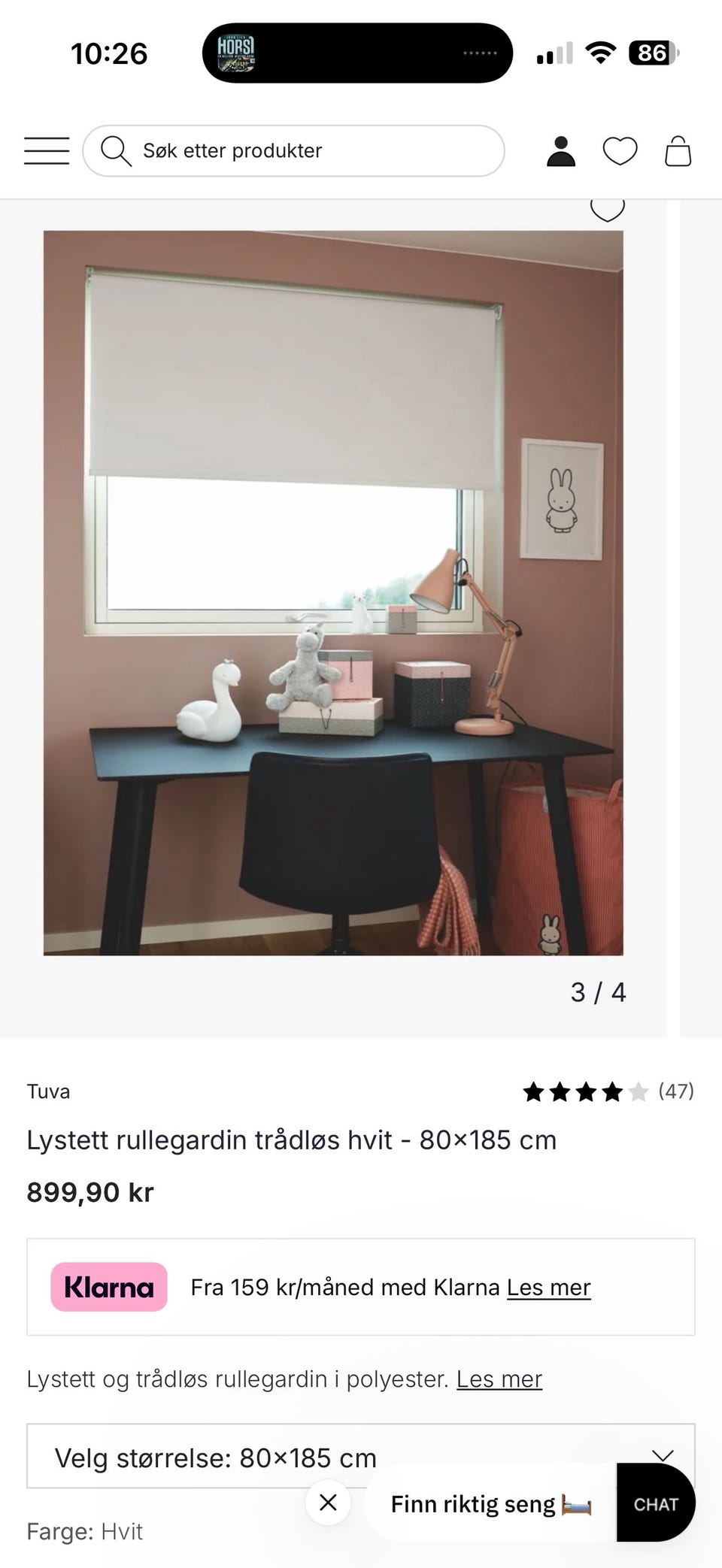Image resolution: width=722 pixels, height=1568 pixels.
Task: Open the shopping bag
Action: (679, 150)
